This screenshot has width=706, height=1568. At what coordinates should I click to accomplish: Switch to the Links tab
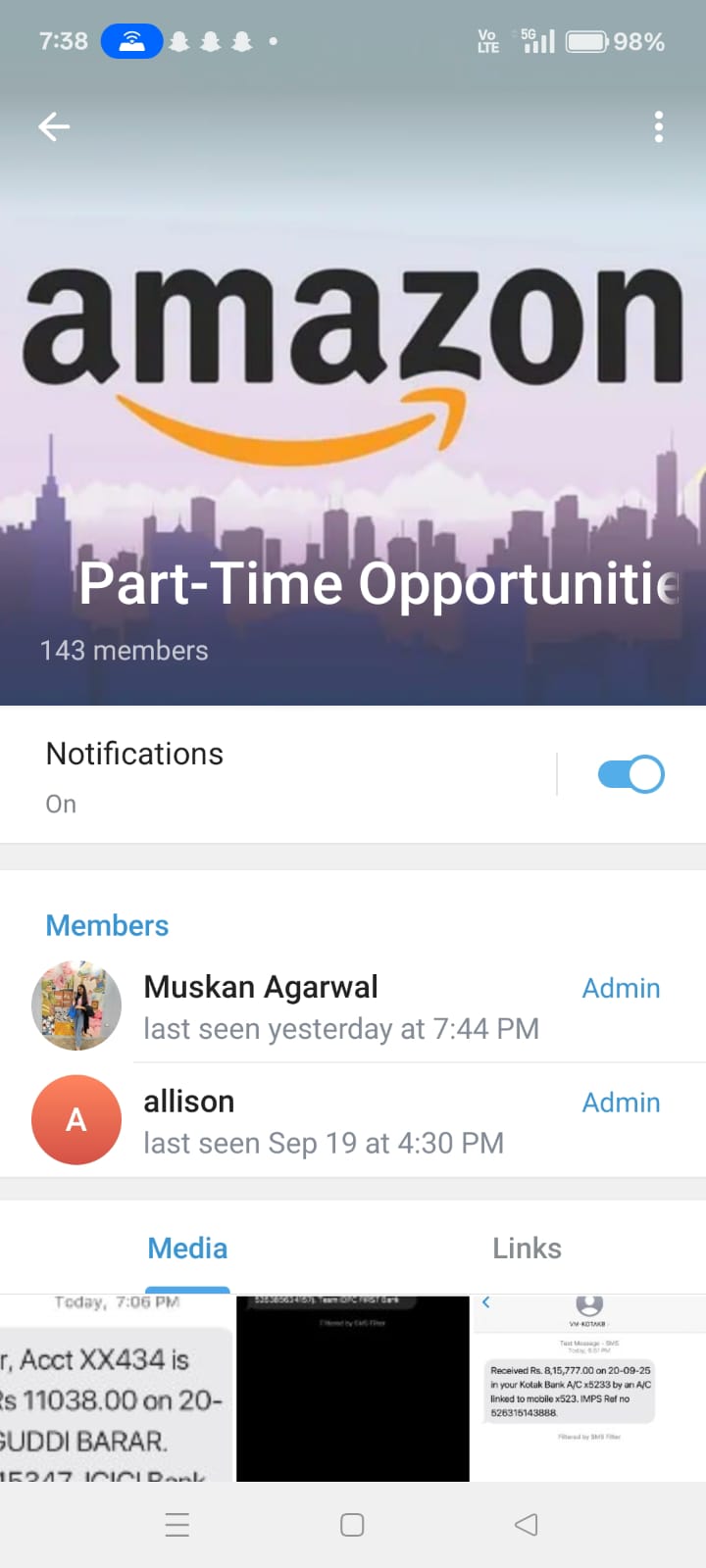point(527,1249)
